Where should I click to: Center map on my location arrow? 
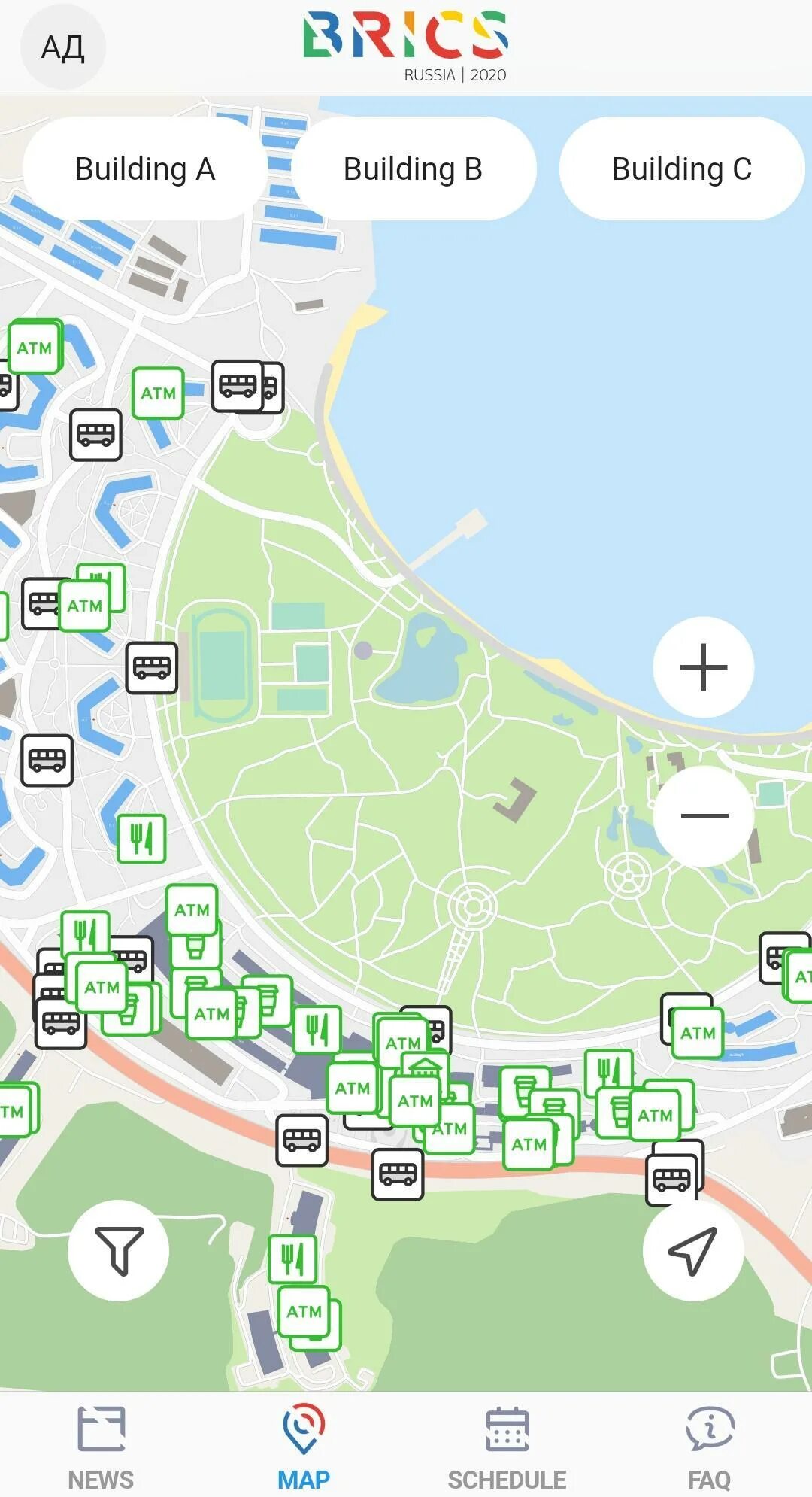693,1250
